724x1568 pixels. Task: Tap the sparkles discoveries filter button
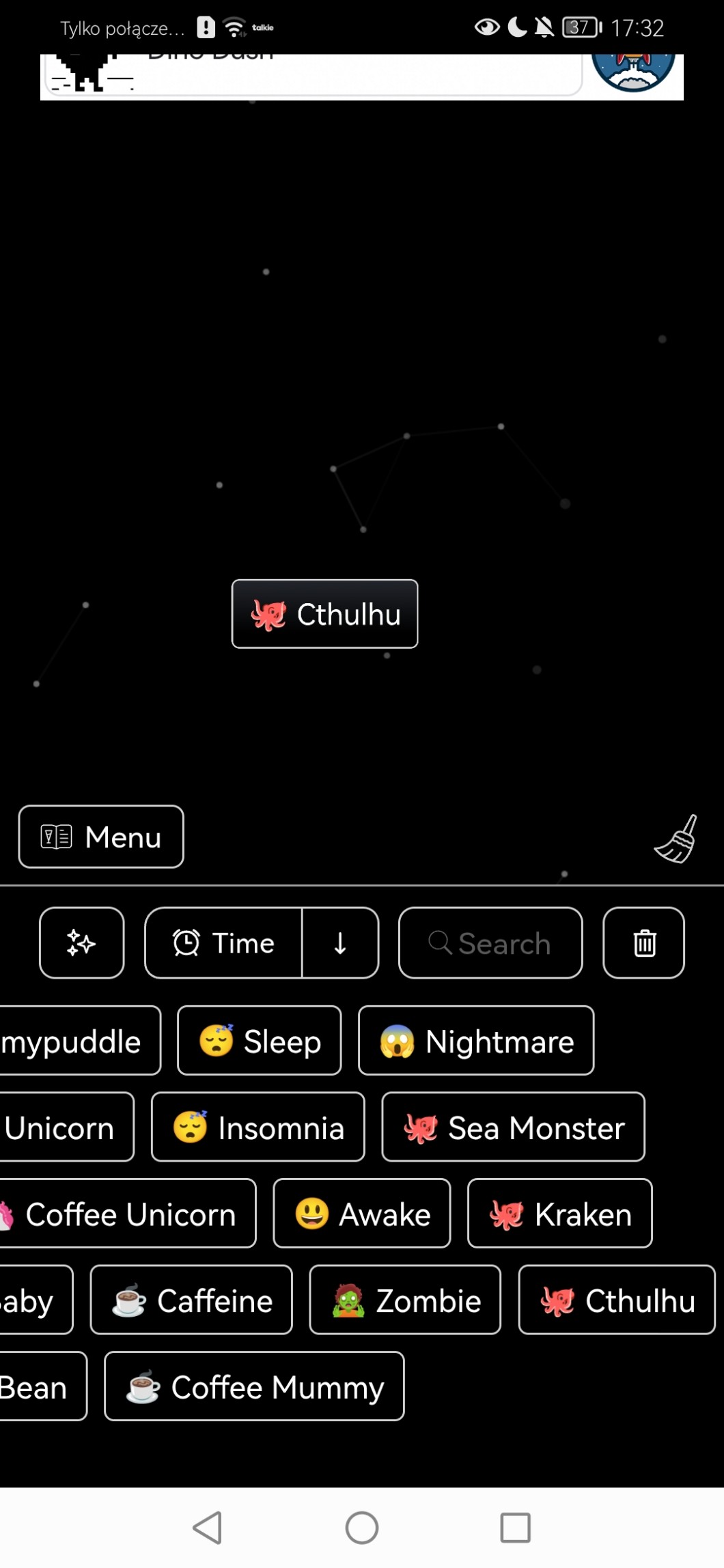click(x=82, y=942)
